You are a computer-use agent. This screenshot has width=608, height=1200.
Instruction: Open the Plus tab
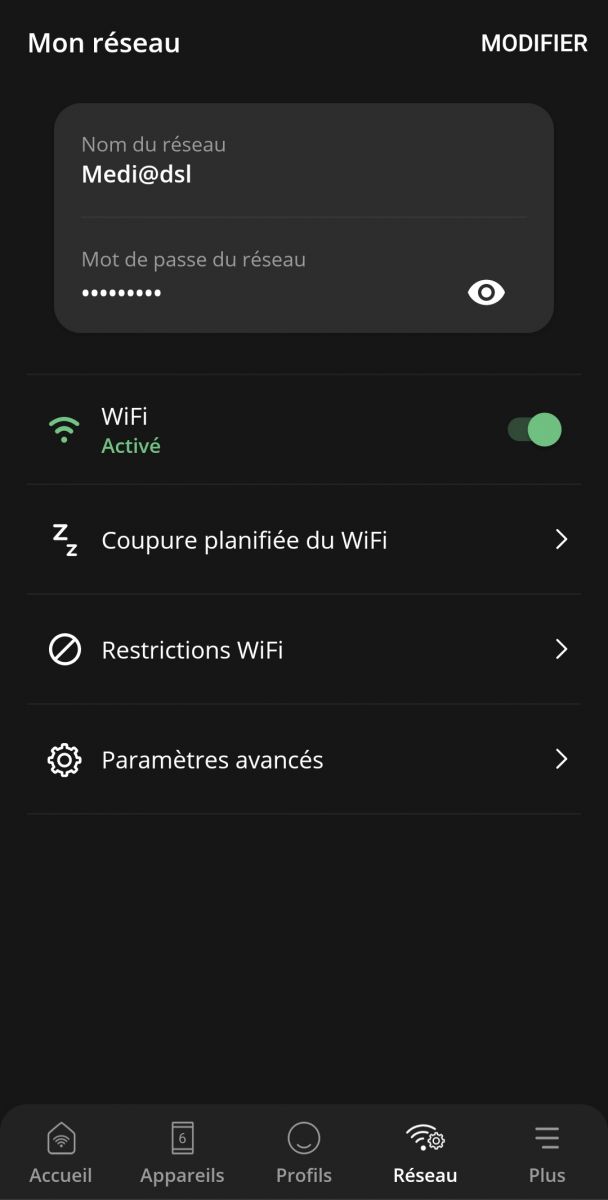[547, 1152]
